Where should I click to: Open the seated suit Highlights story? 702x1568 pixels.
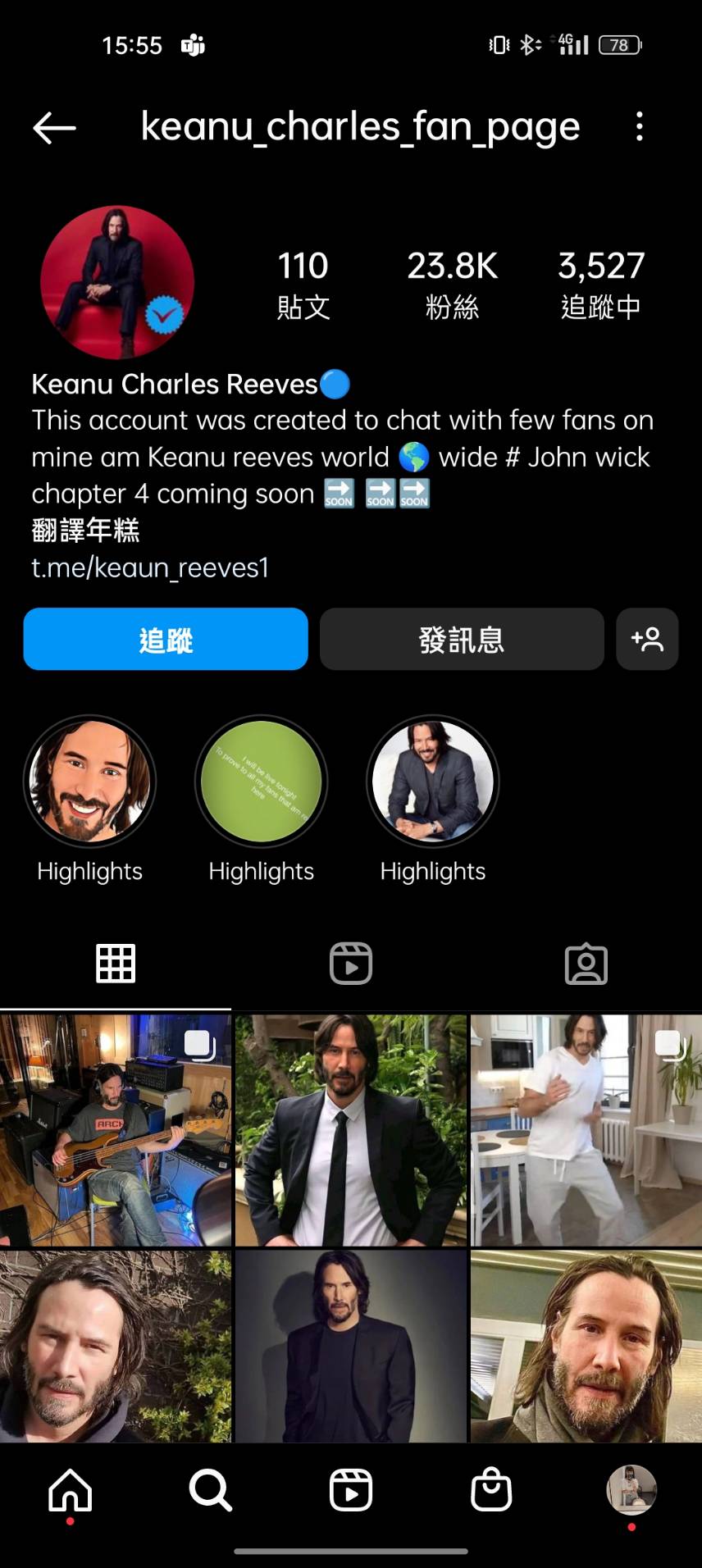[x=432, y=782]
